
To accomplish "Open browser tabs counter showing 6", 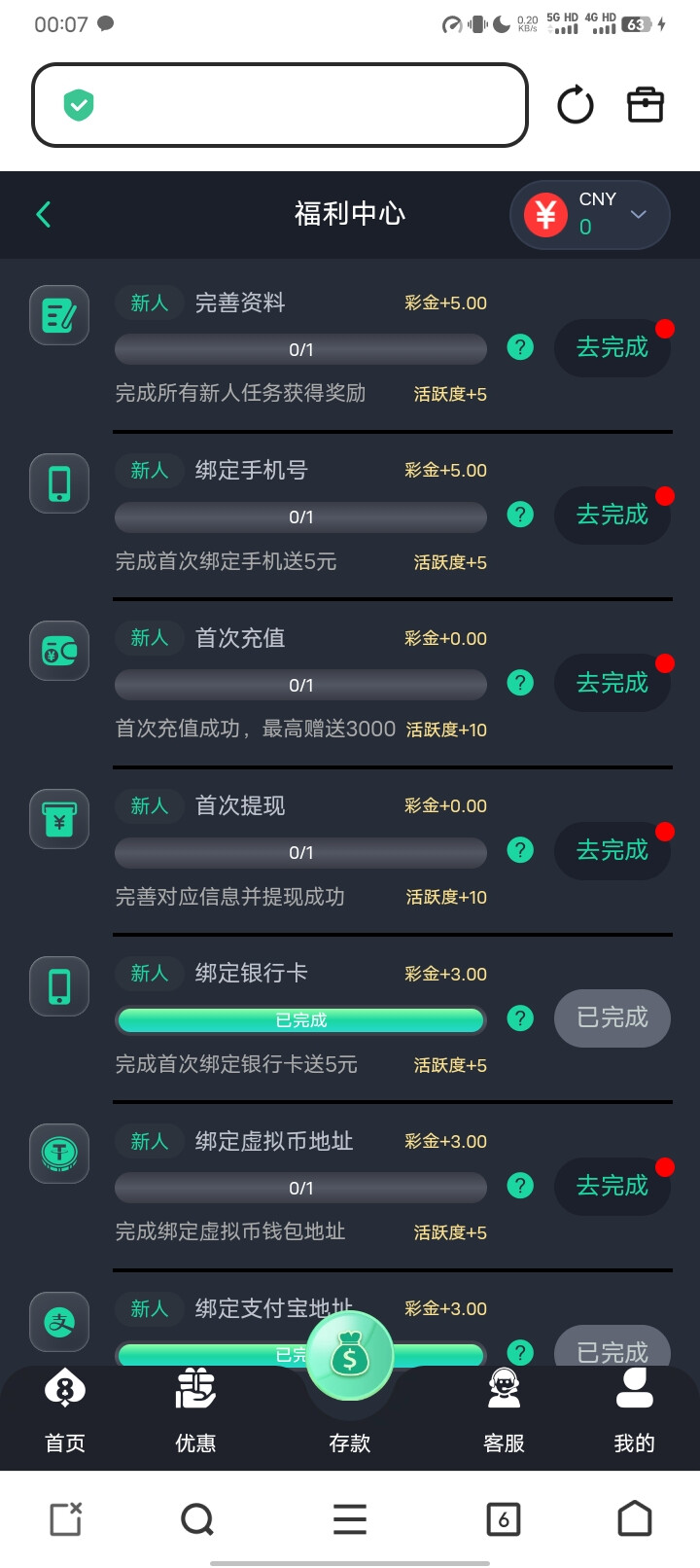I will tap(503, 1519).
